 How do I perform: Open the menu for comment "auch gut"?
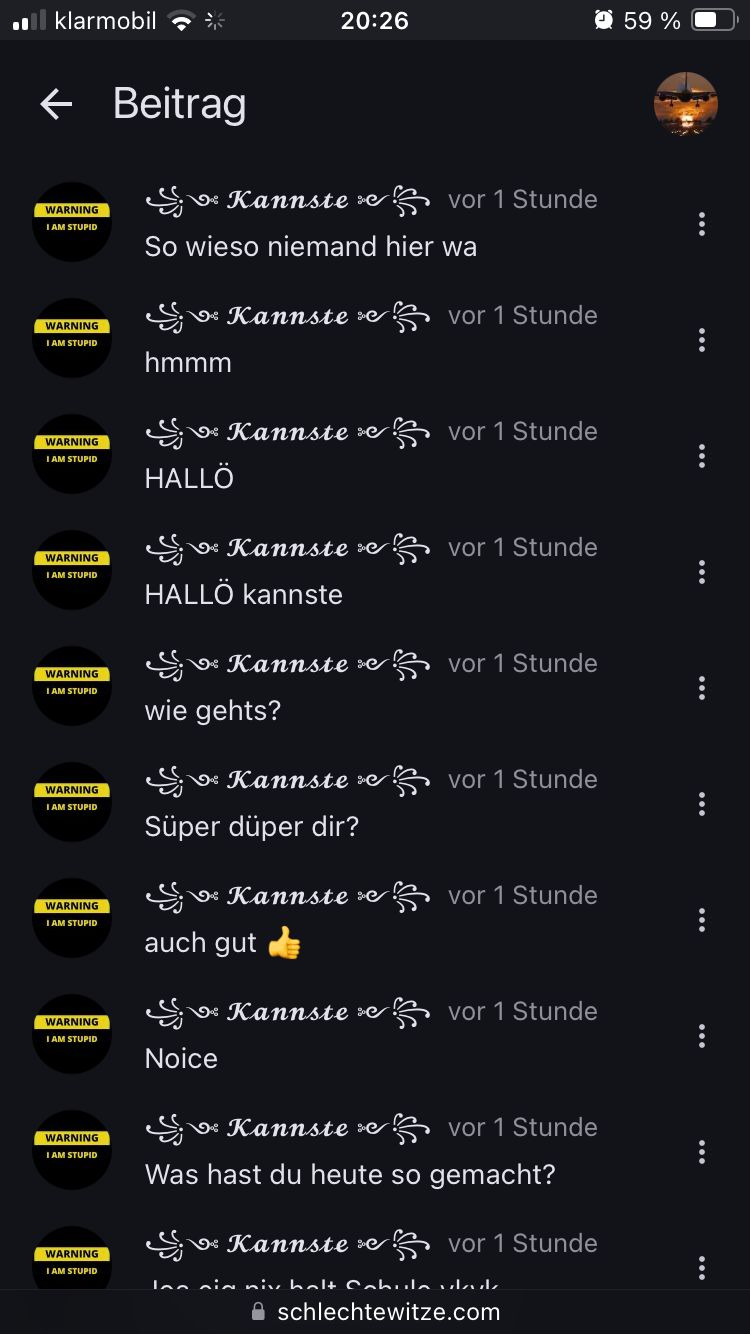[x=702, y=920]
